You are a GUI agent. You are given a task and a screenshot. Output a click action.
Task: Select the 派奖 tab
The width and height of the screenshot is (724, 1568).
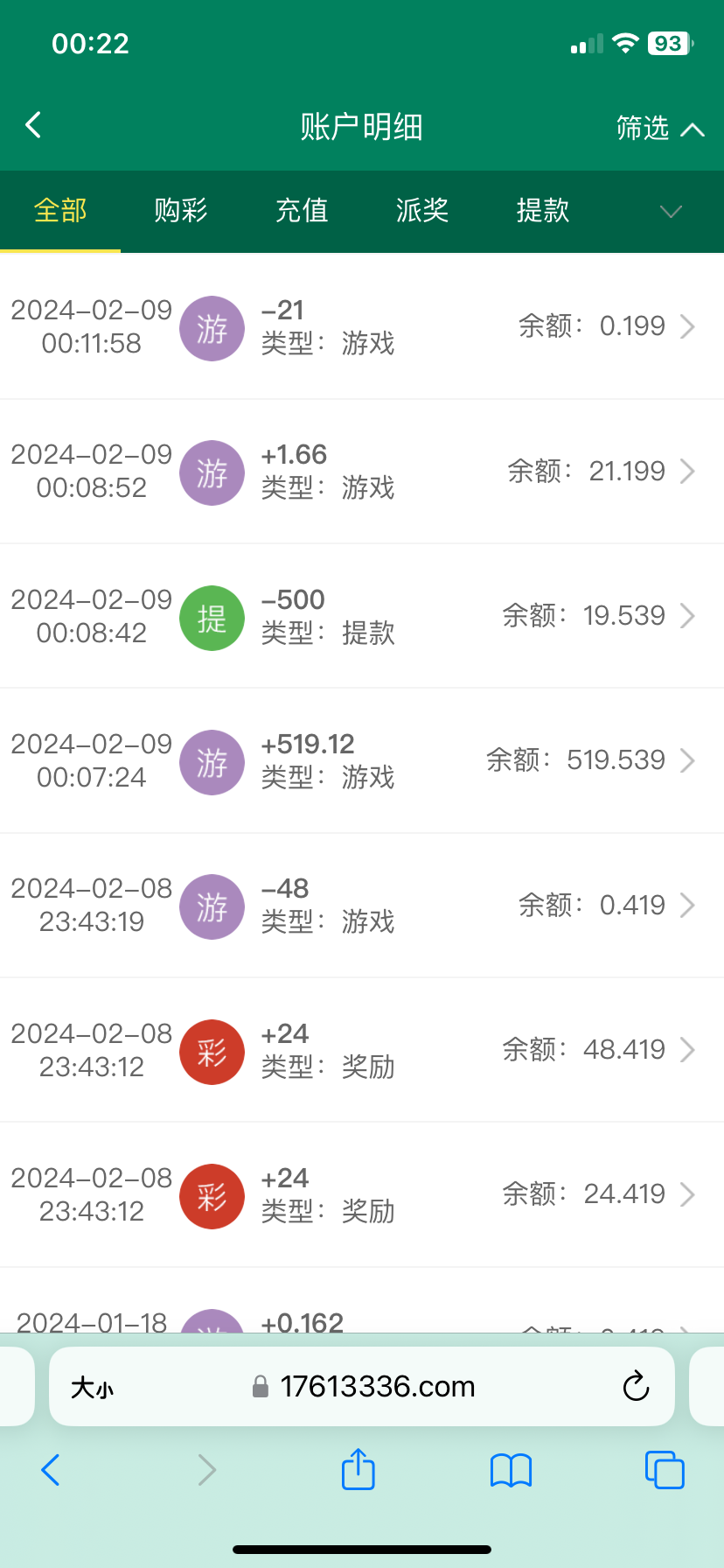pyautogui.click(x=421, y=212)
